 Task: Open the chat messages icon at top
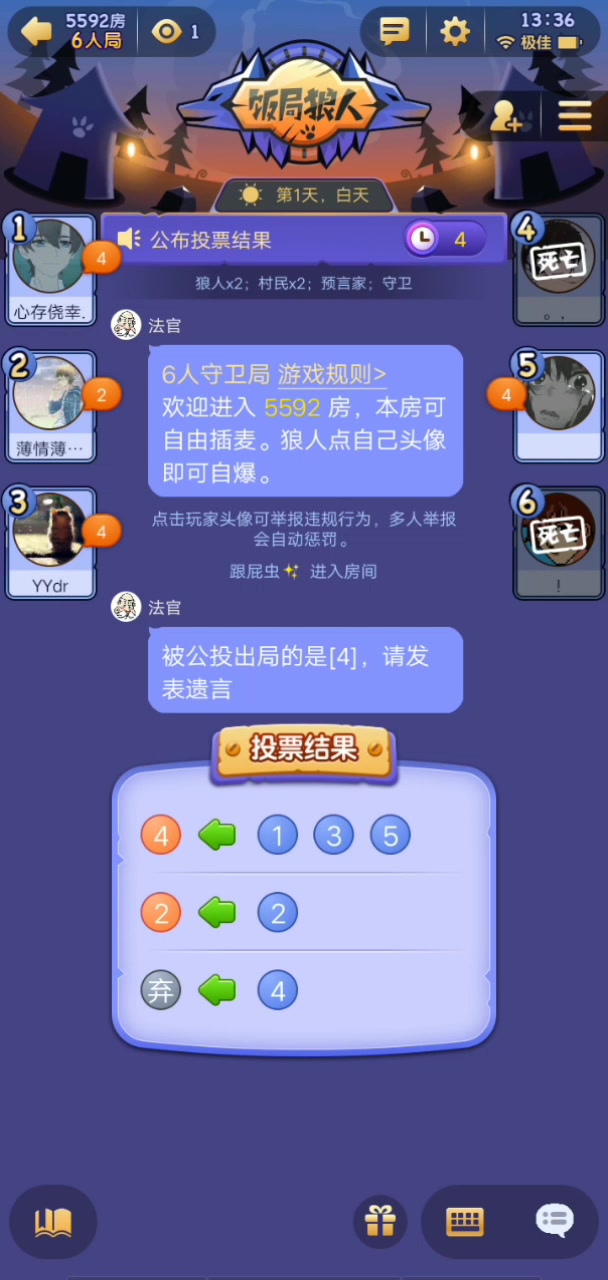coord(395,31)
